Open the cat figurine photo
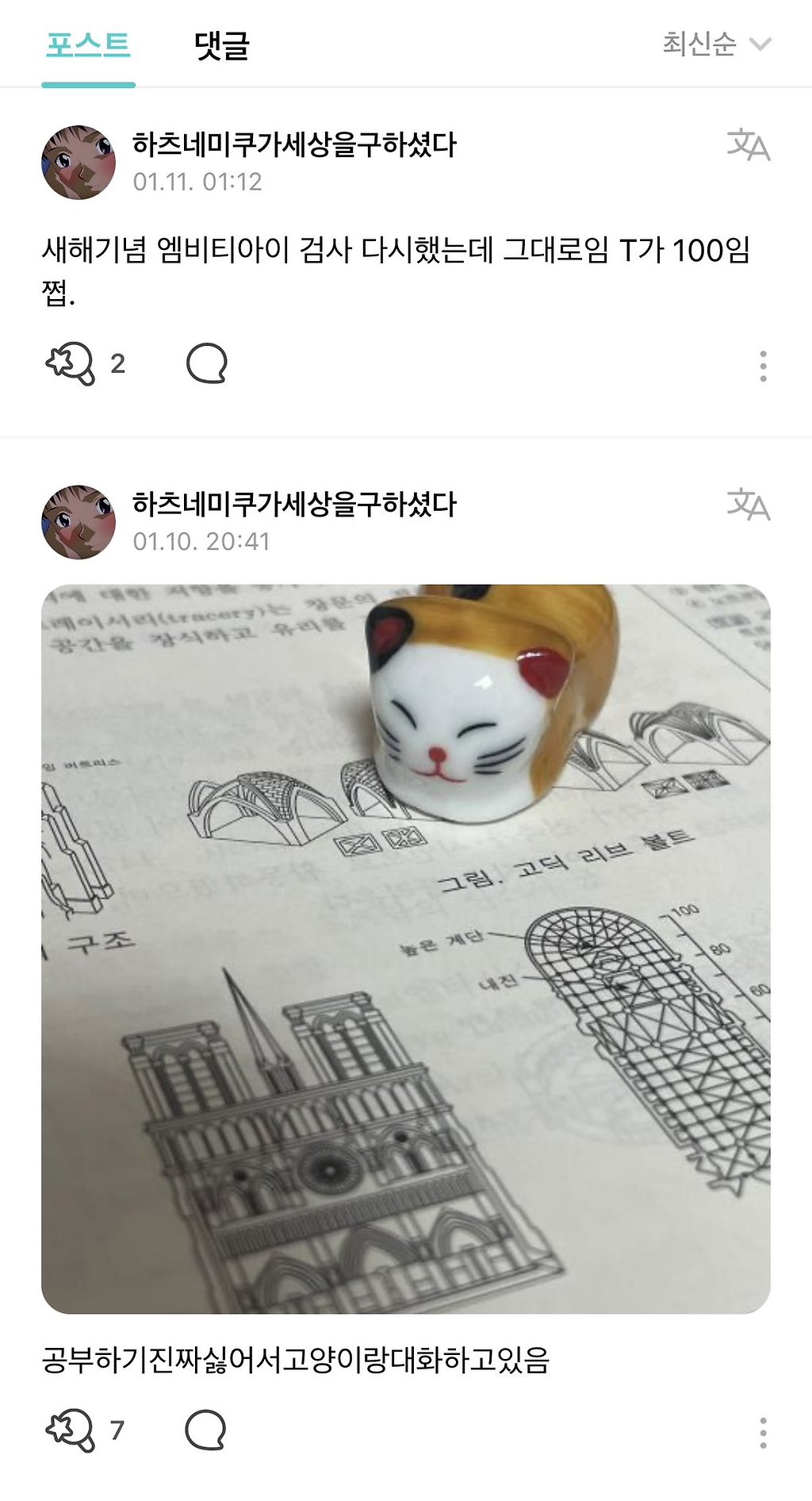The height and width of the screenshot is (1501, 812). click(406, 949)
